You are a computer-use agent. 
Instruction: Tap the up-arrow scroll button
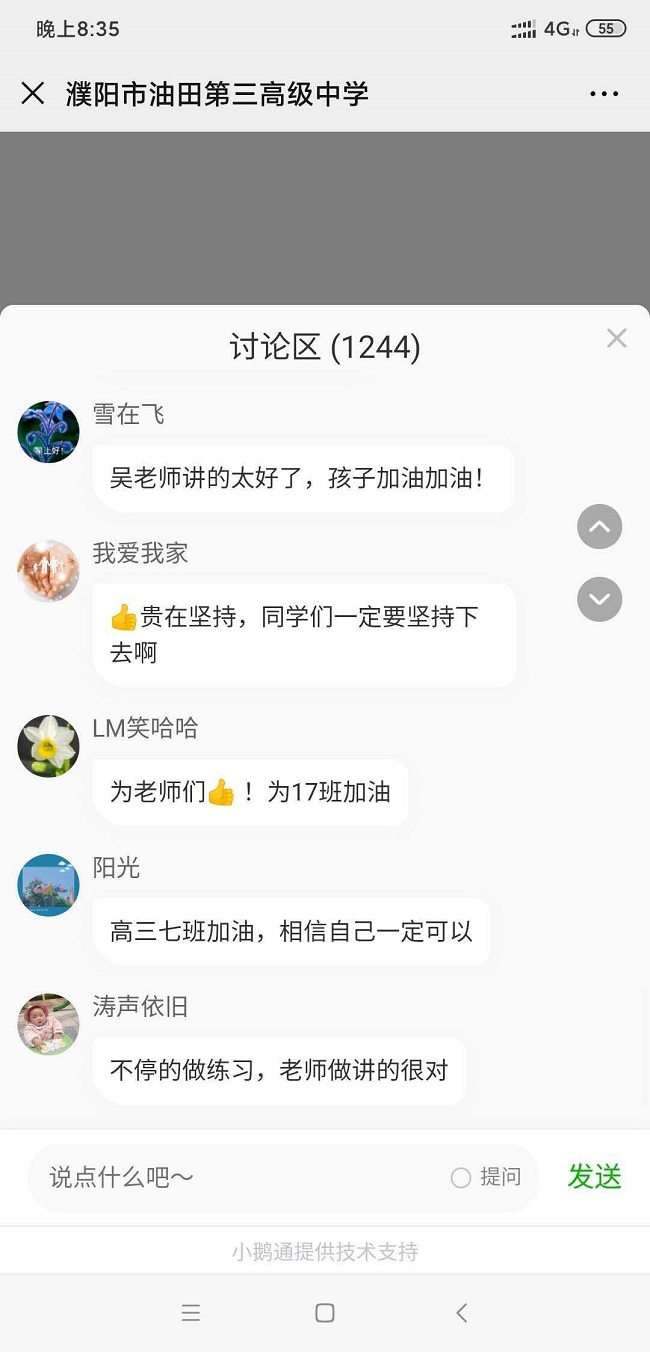point(600,527)
